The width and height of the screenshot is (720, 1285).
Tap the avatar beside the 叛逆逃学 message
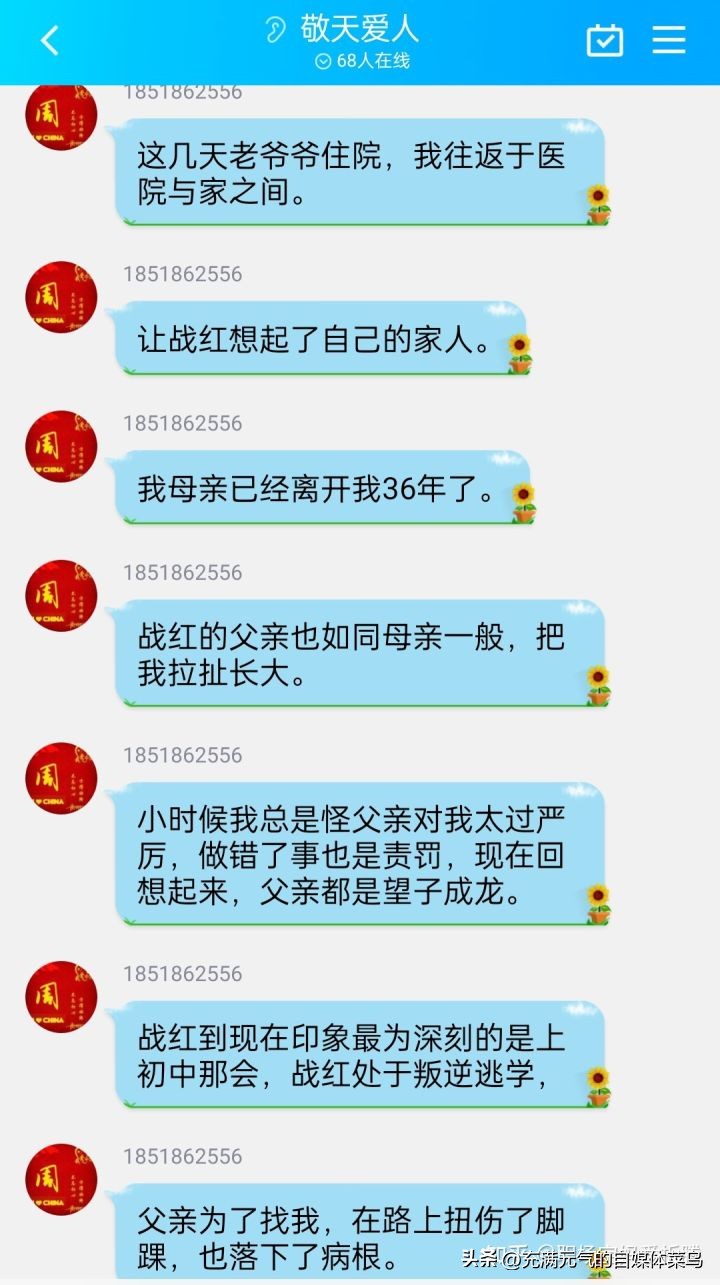click(x=60, y=994)
